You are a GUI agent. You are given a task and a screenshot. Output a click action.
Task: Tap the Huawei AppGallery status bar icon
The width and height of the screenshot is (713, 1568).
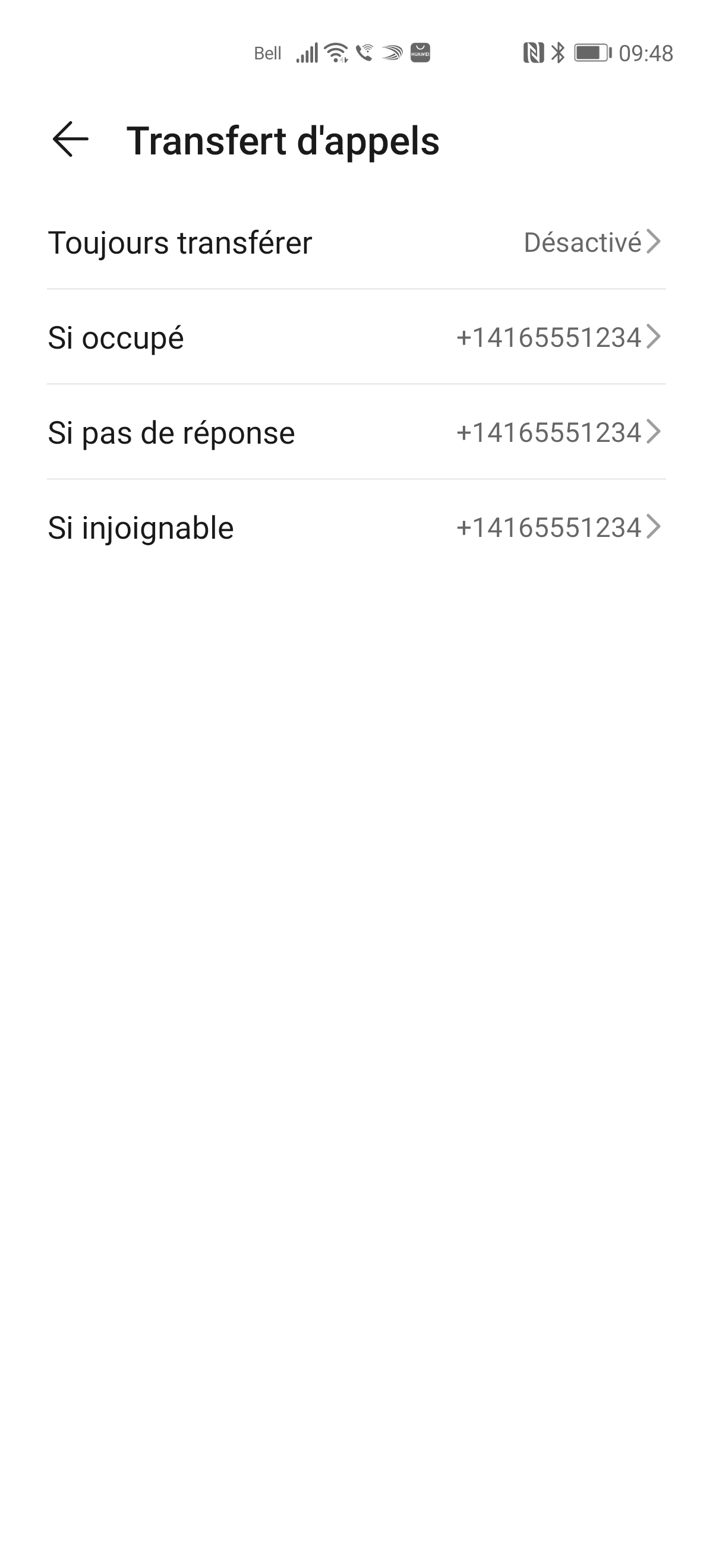click(420, 53)
